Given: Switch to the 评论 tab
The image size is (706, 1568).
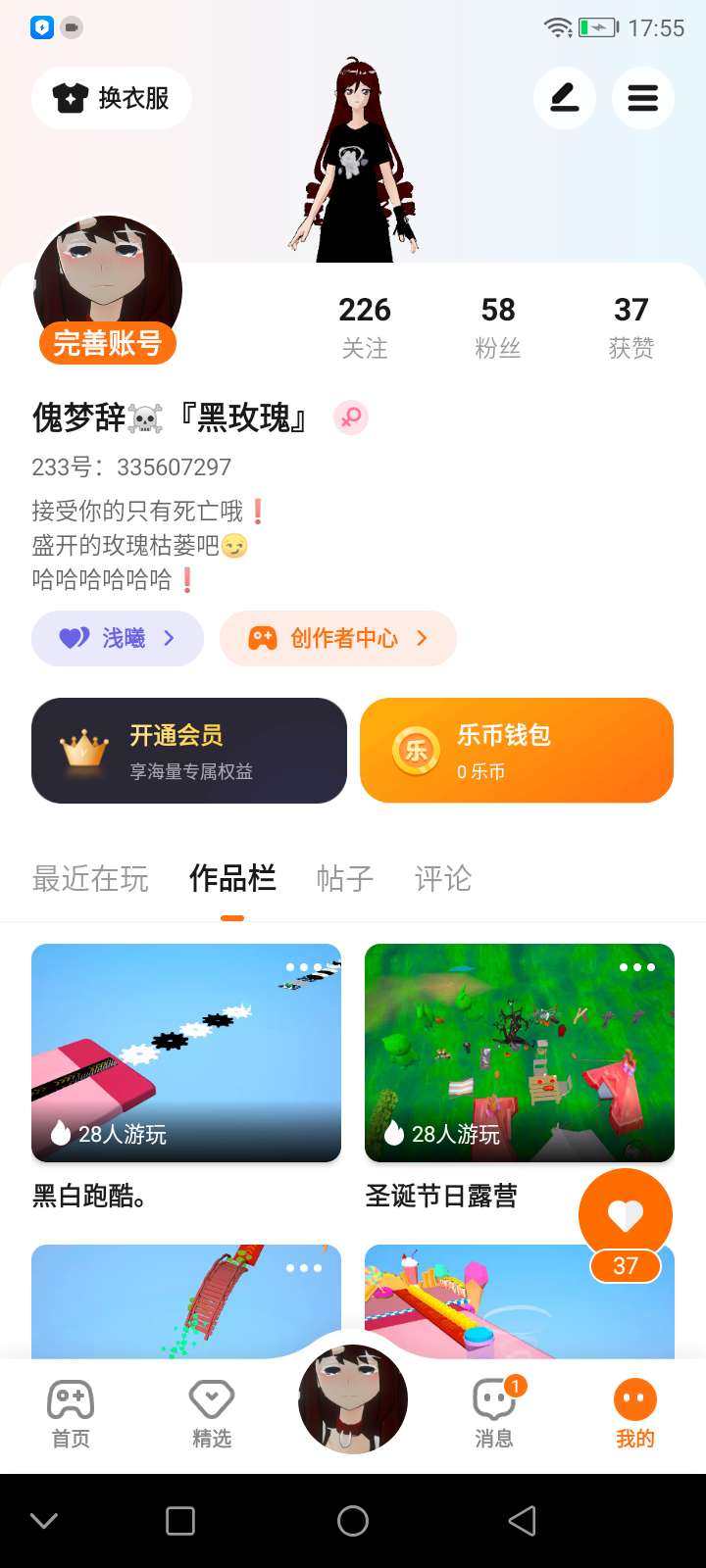Looking at the screenshot, I should point(443,879).
